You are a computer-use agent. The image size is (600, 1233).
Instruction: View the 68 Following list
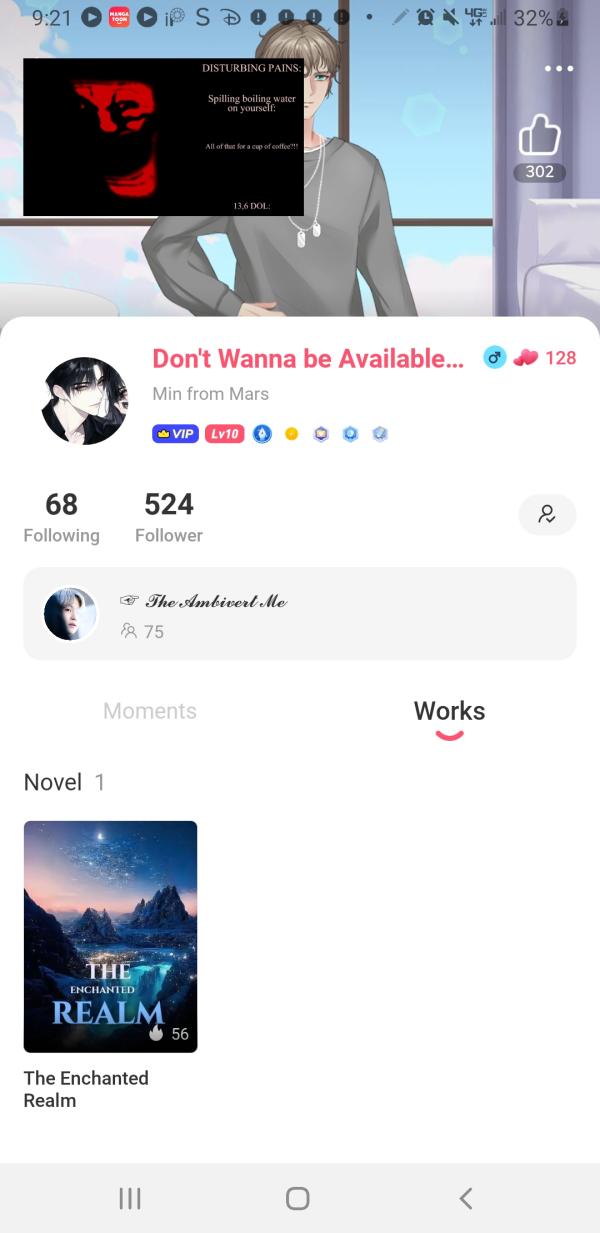(x=61, y=517)
